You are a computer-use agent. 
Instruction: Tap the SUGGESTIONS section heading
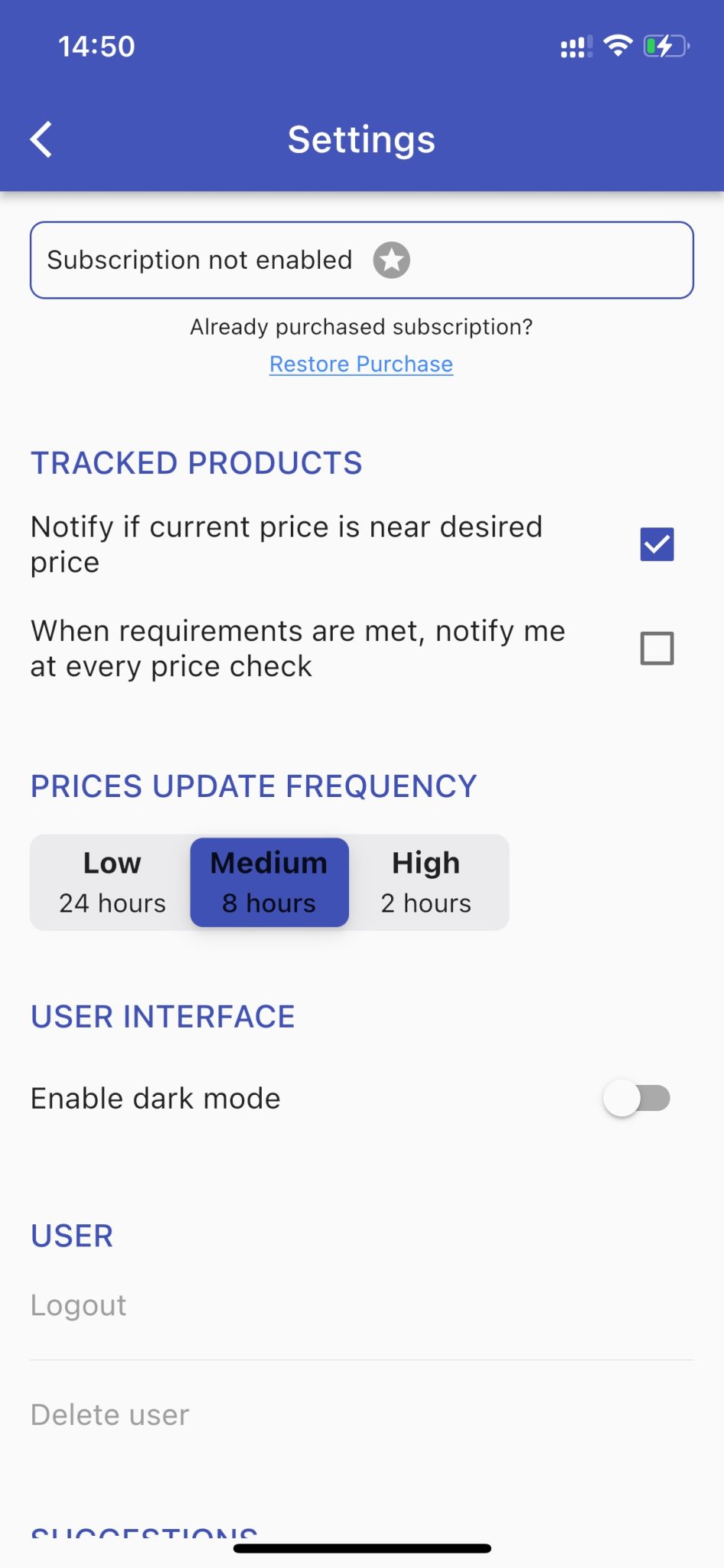tap(144, 1531)
